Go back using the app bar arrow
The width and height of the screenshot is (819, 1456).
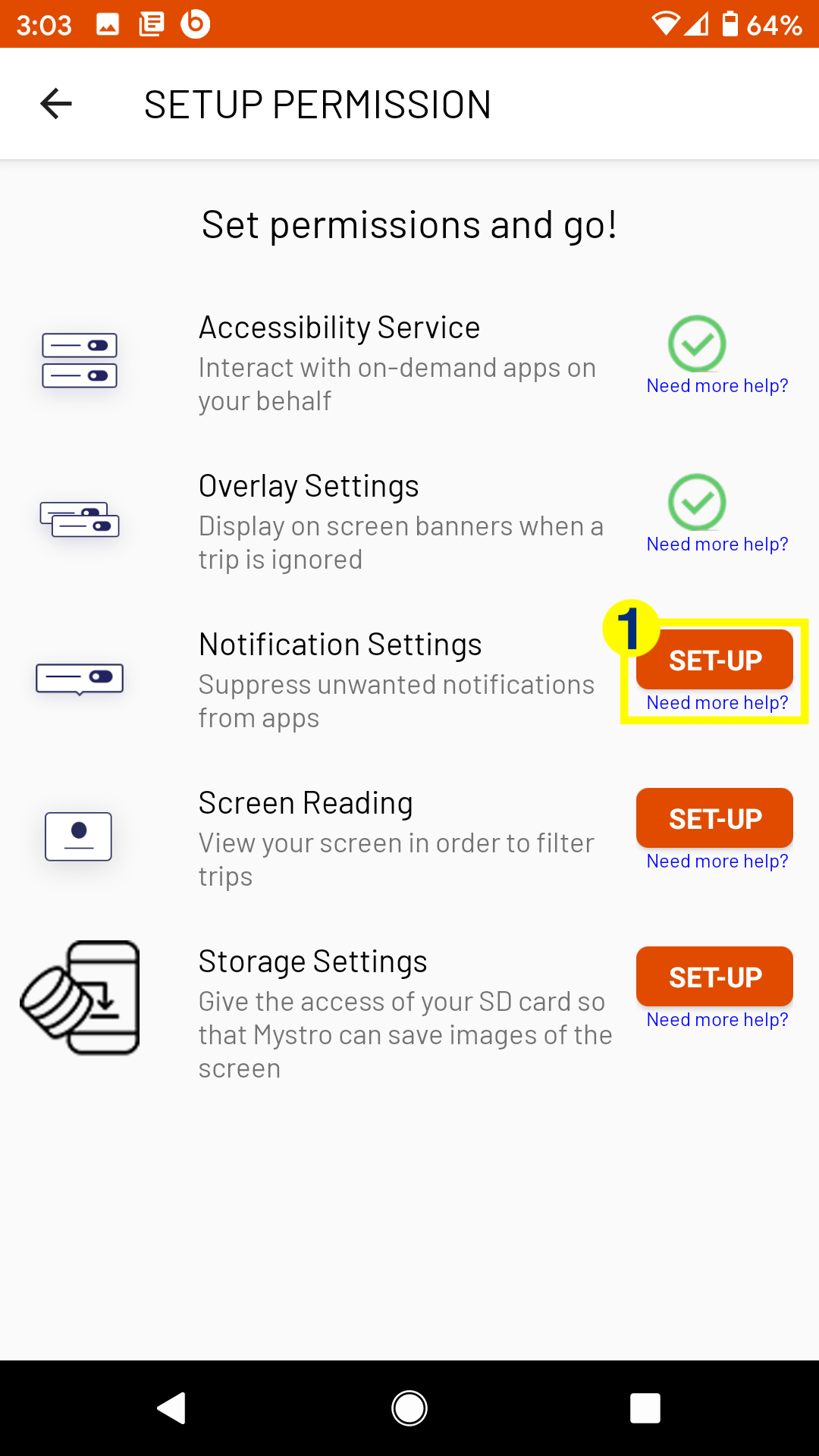click(56, 104)
